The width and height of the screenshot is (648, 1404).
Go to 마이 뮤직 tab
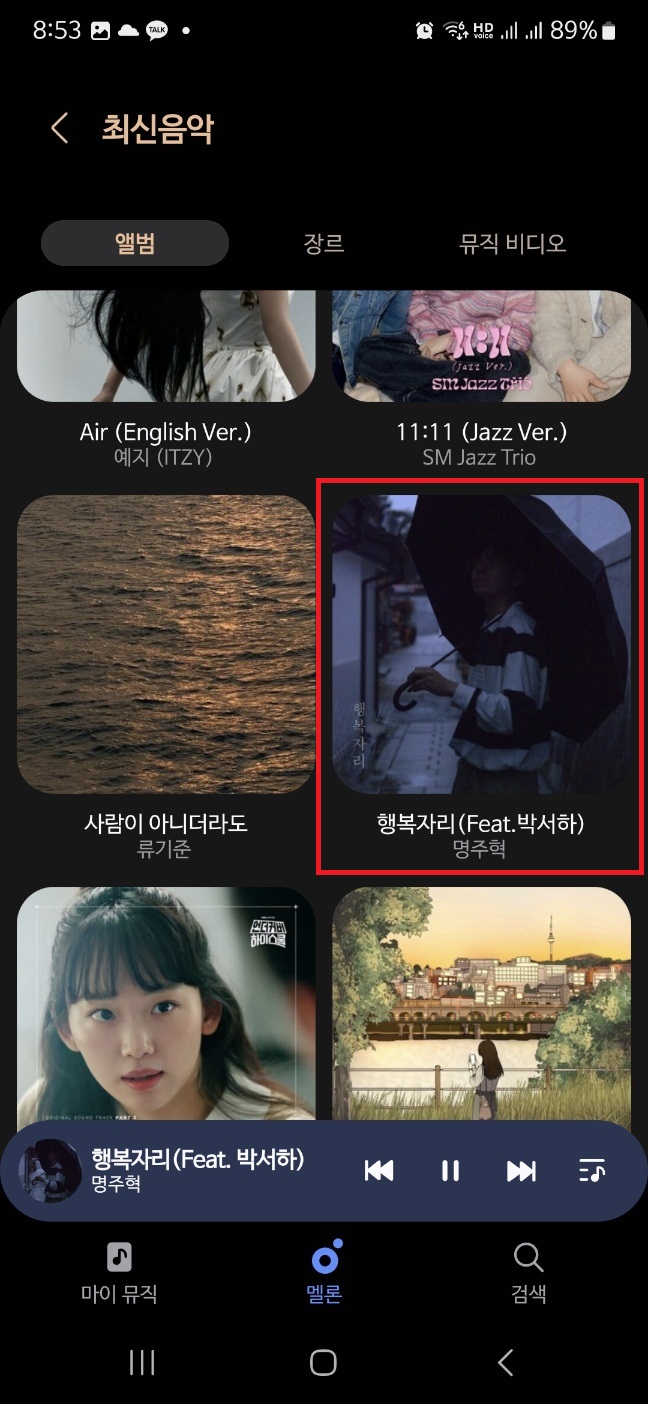point(119,1273)
